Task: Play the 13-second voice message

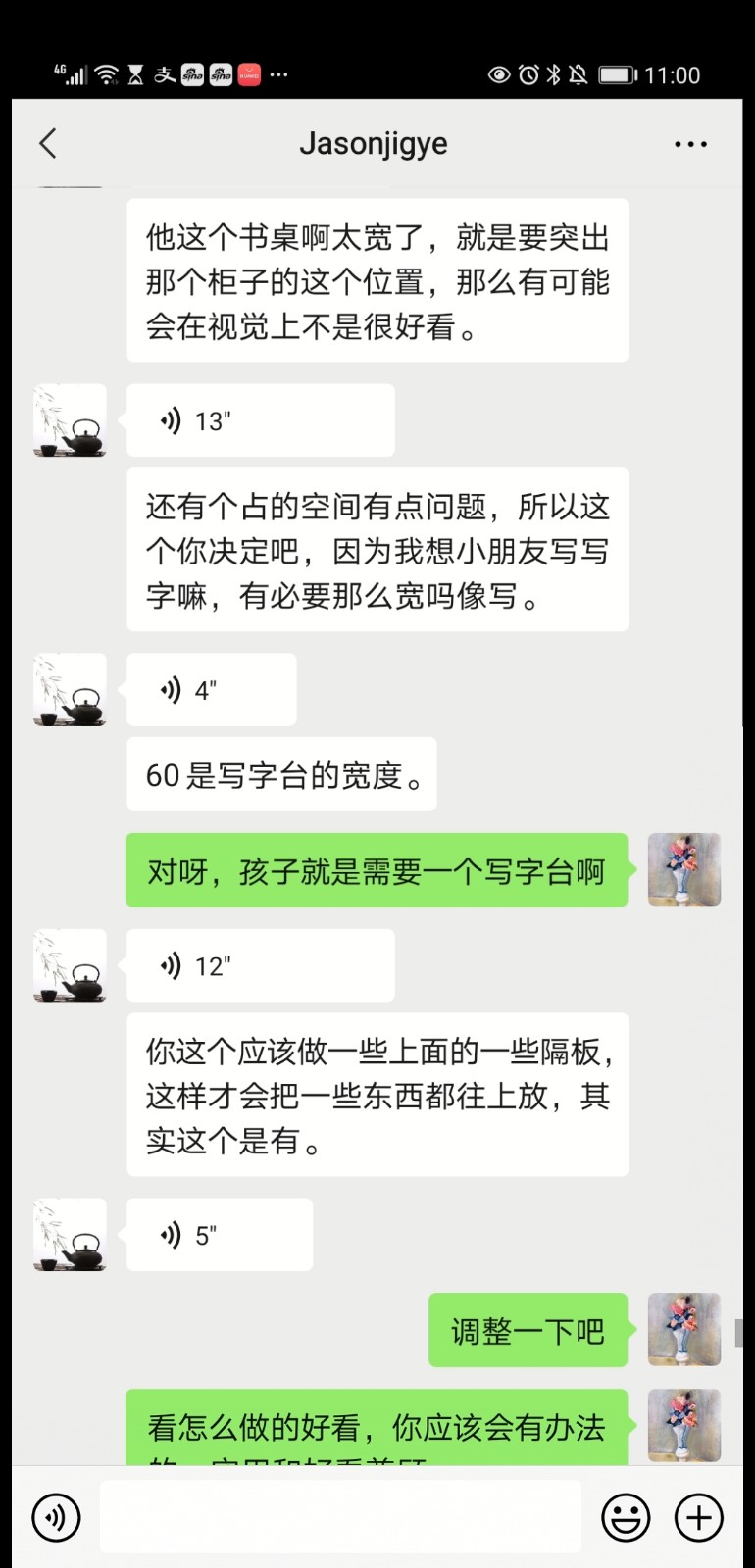Action: point(260,421)
